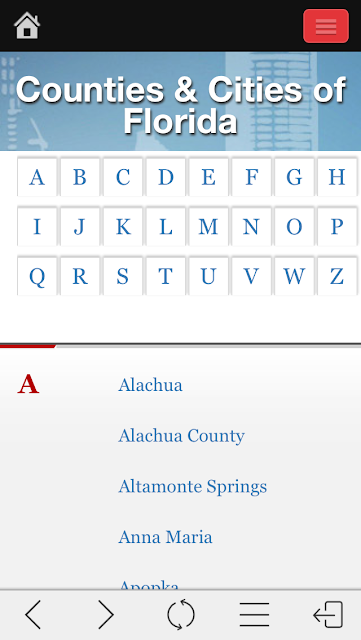Open the browser menu in bottom toolbar
Viewport: 361px width, 640px height.
point(254,615)
